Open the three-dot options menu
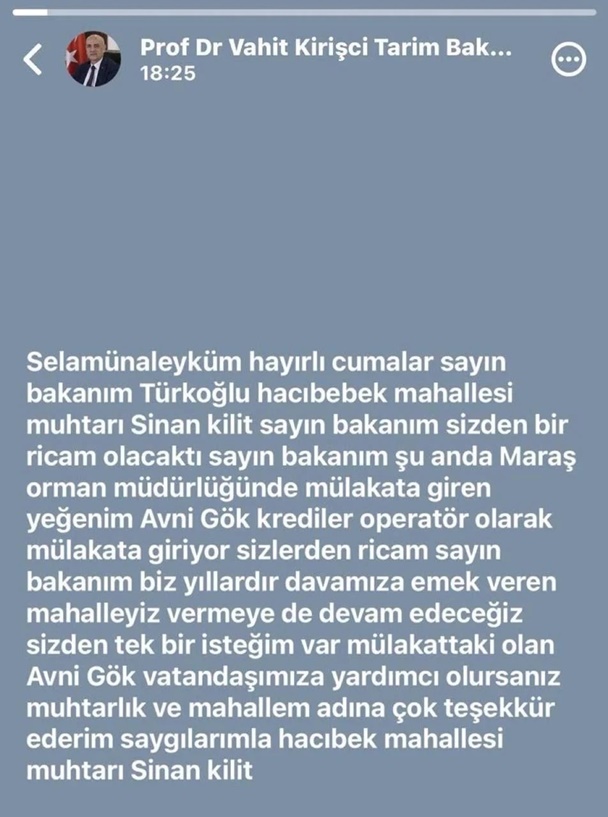The image size is (608, 817). 569,60
